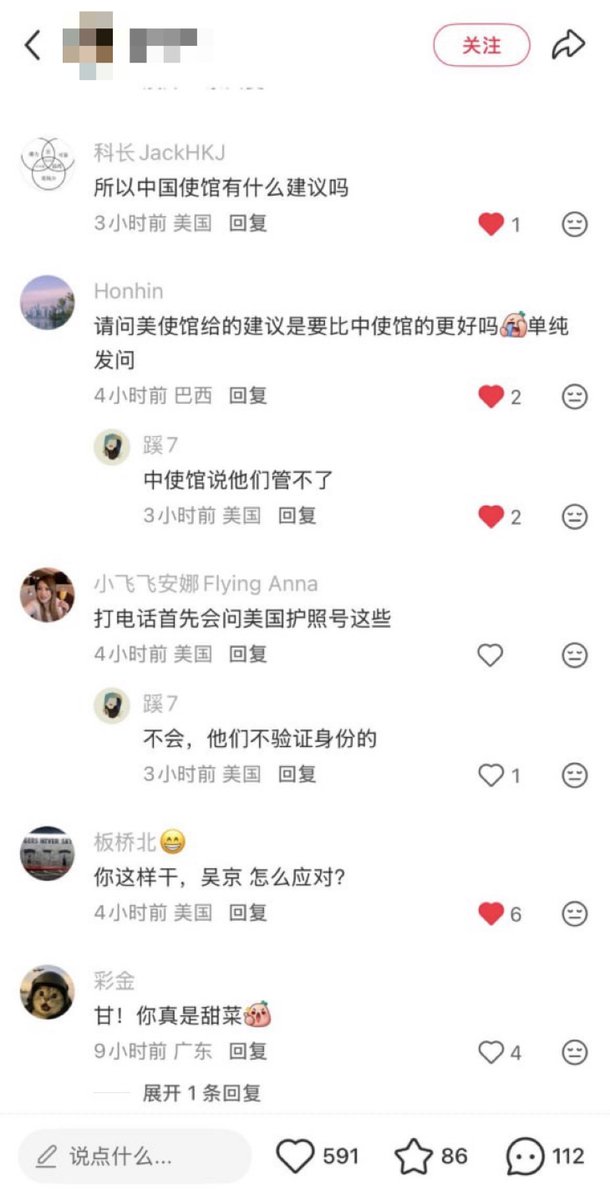Like 科长 JackHKJ's comment
Viewport: 610px width, 1200px height.
pyautogui.click(x=490, y=224)
